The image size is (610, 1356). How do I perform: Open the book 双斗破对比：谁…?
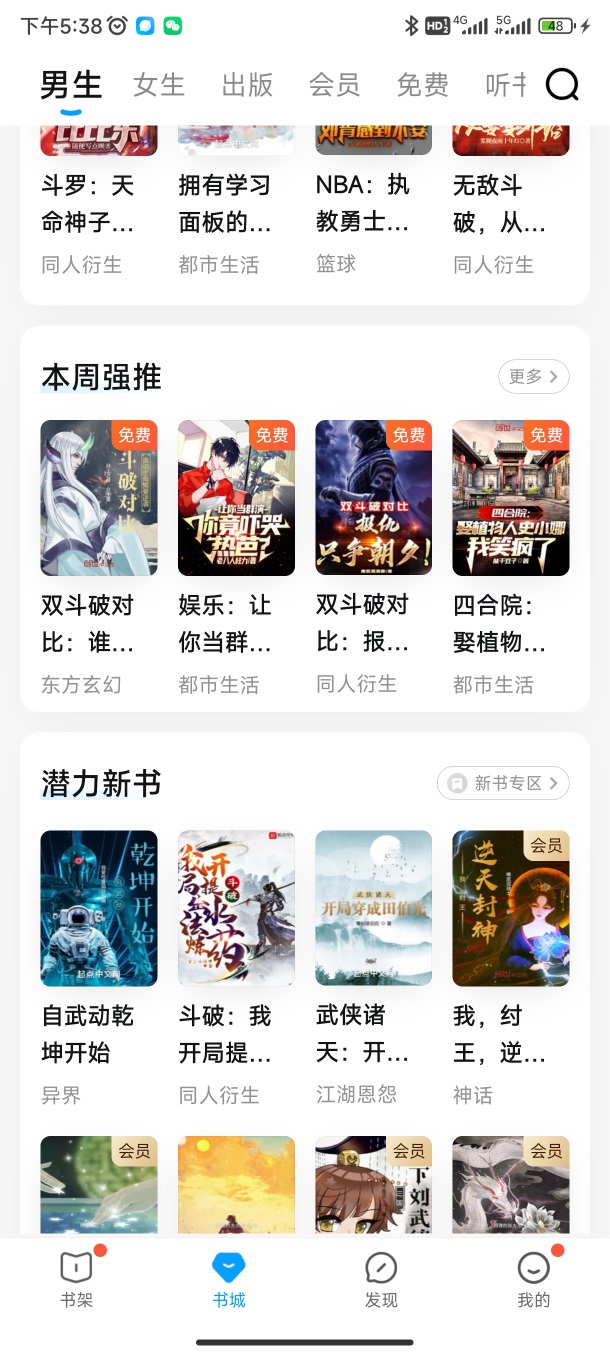tap(99, 498)
